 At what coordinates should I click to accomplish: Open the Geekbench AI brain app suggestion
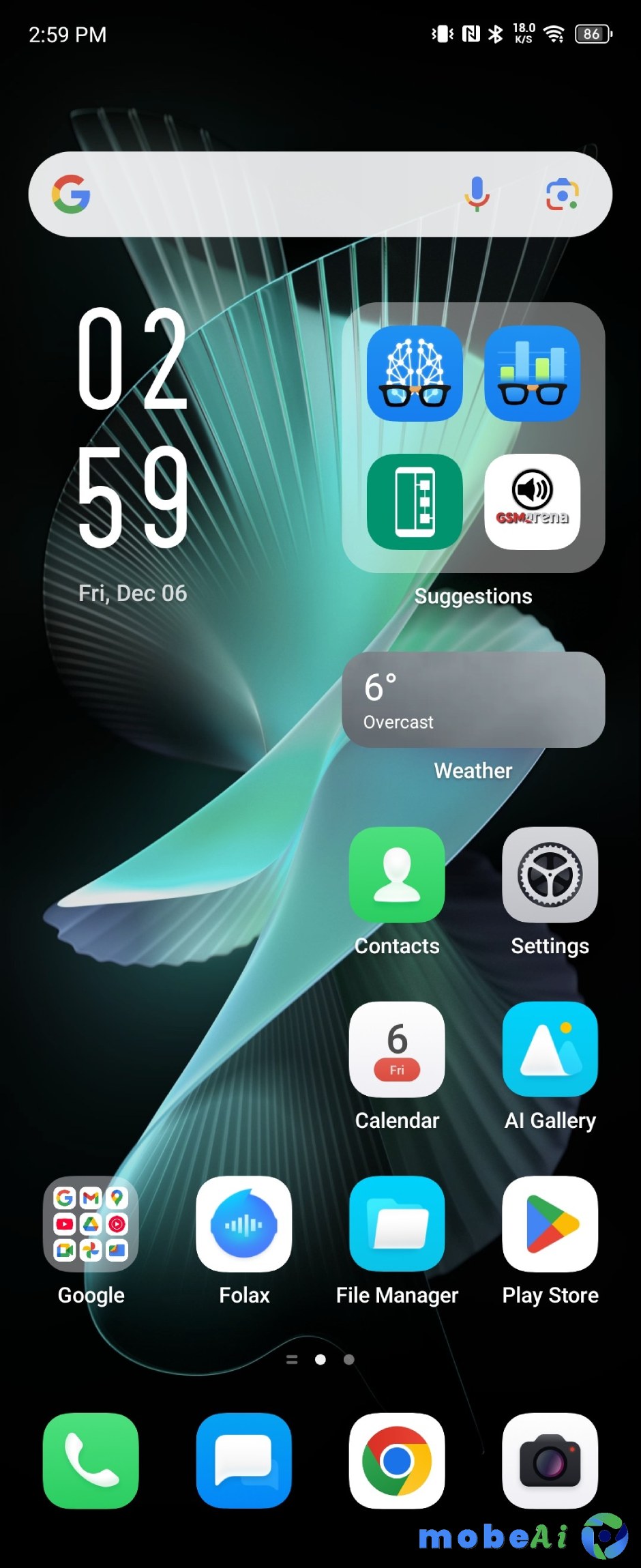(415, 373)
